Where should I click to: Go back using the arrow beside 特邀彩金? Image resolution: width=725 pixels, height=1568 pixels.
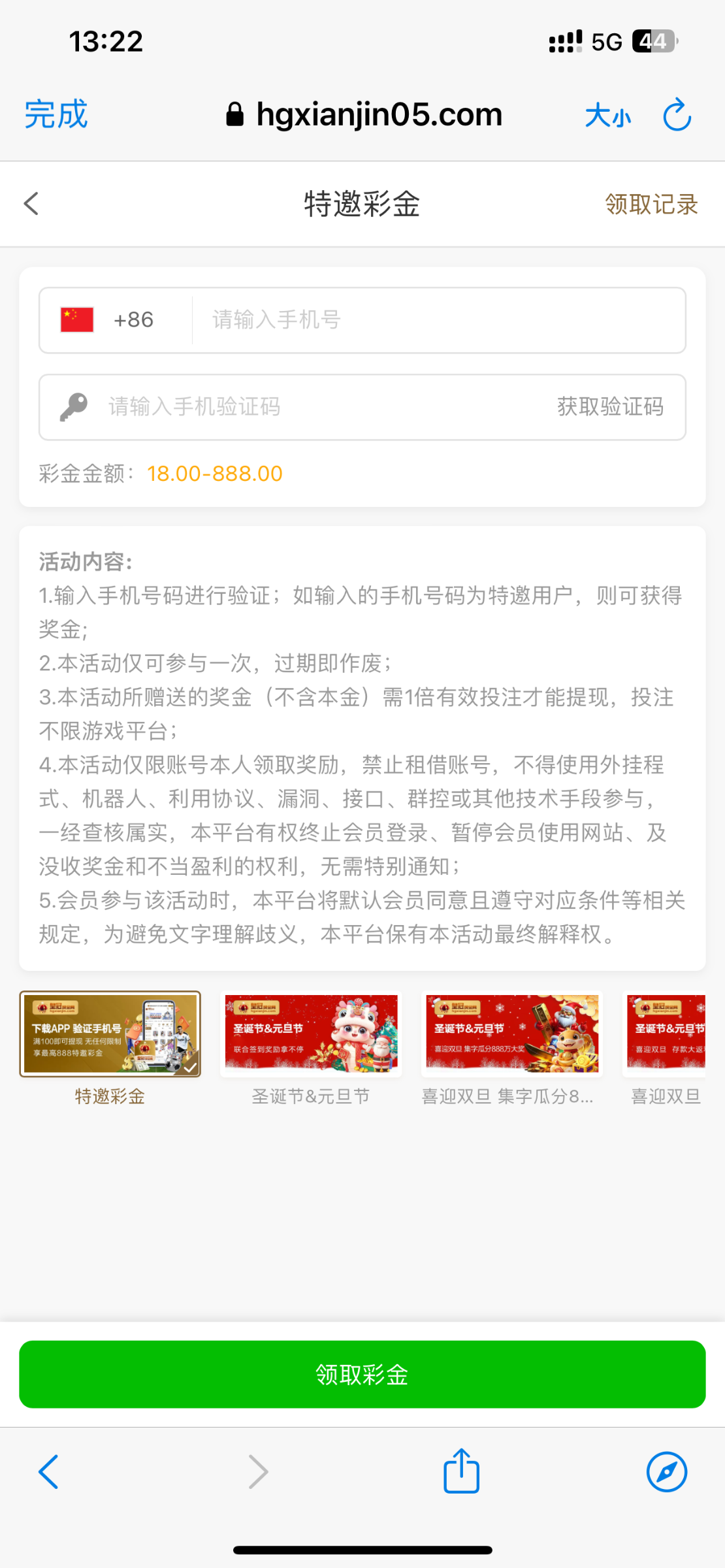pos(31,204)
